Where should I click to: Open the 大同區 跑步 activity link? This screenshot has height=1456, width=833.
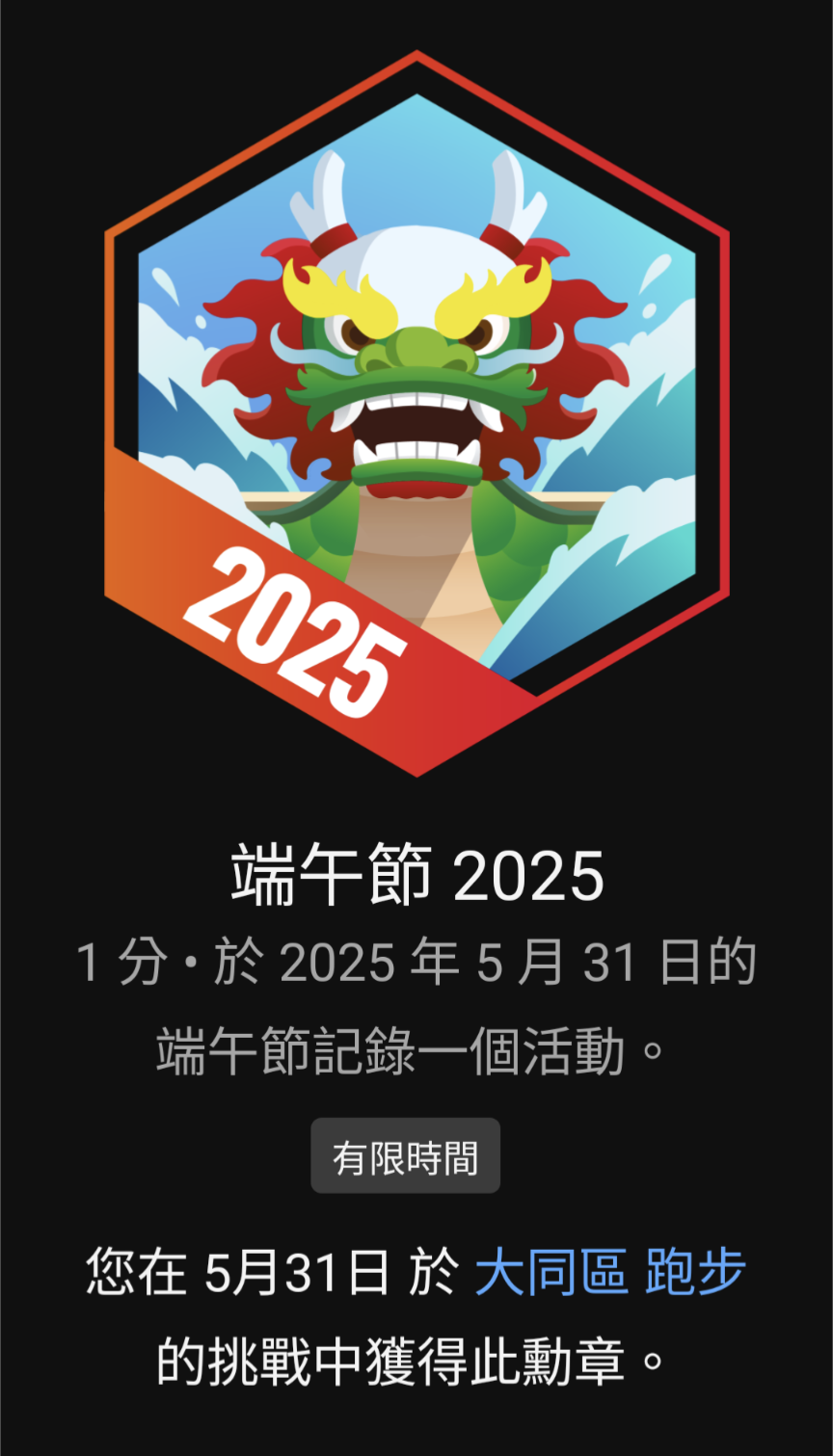610,1273
